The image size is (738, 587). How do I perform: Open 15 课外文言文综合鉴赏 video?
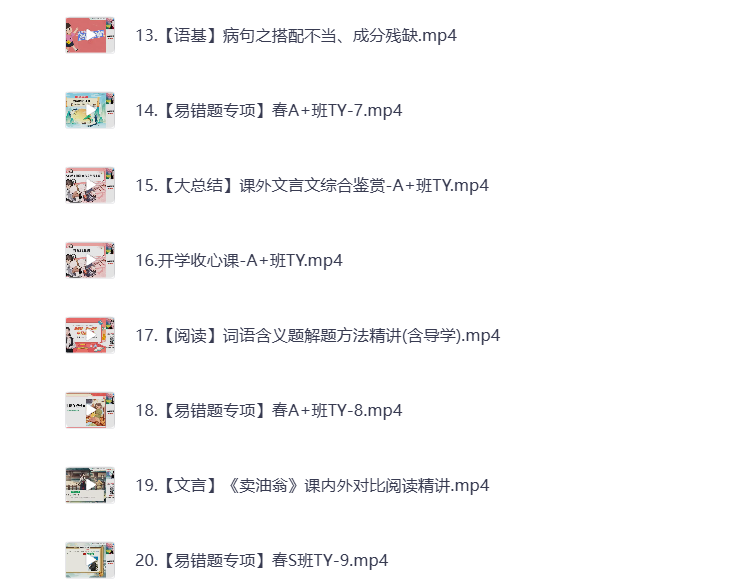pos(311,186)
